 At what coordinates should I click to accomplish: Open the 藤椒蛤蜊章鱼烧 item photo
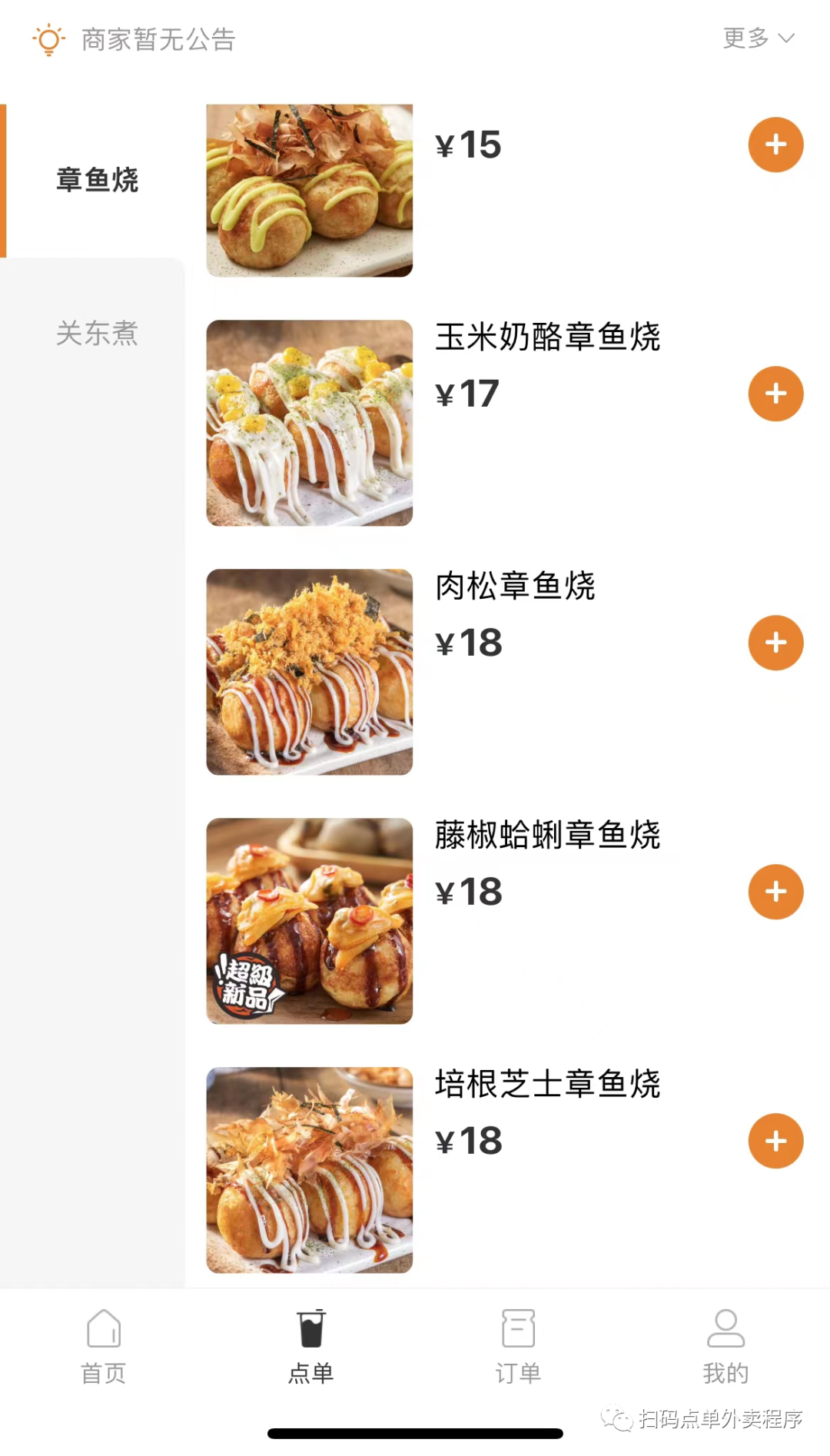tap(309, 921)
